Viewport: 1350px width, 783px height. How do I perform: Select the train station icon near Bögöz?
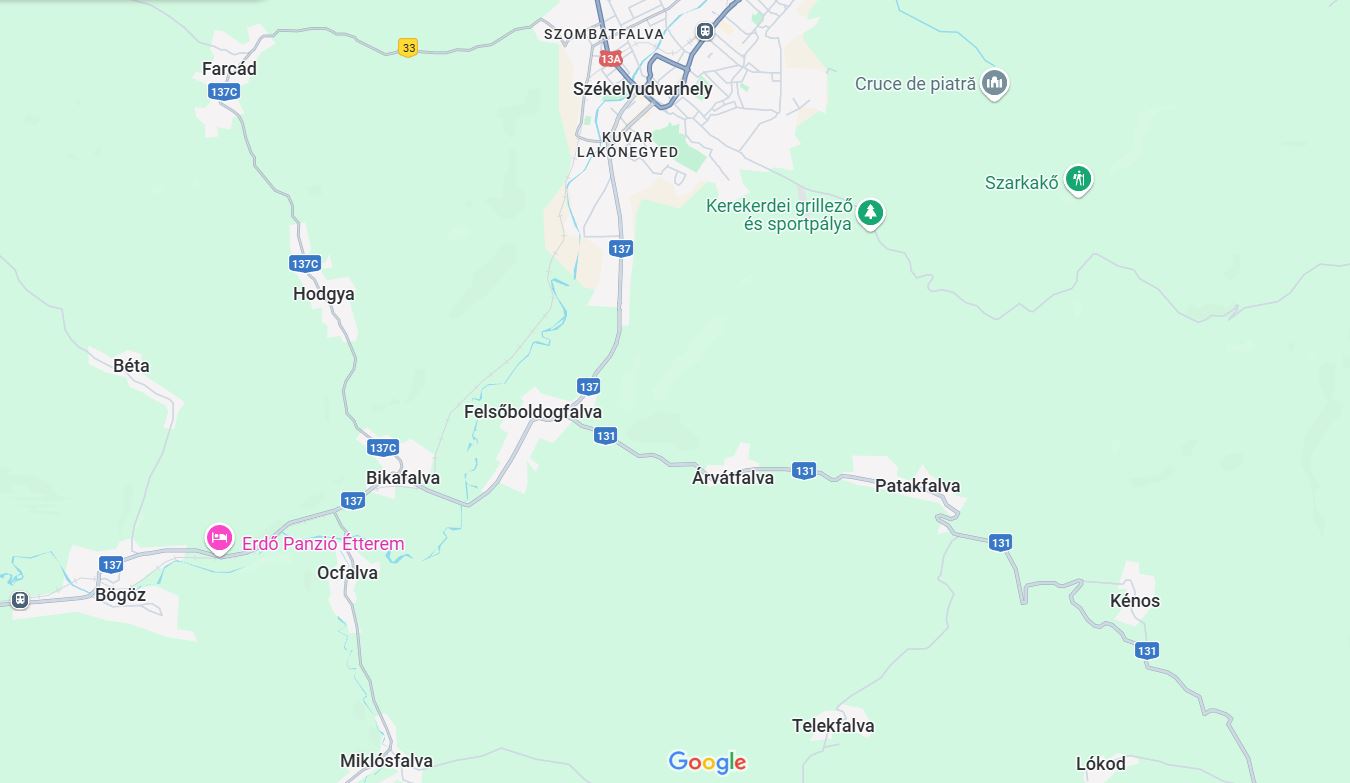pyautogui.click(x=19, y=599)
